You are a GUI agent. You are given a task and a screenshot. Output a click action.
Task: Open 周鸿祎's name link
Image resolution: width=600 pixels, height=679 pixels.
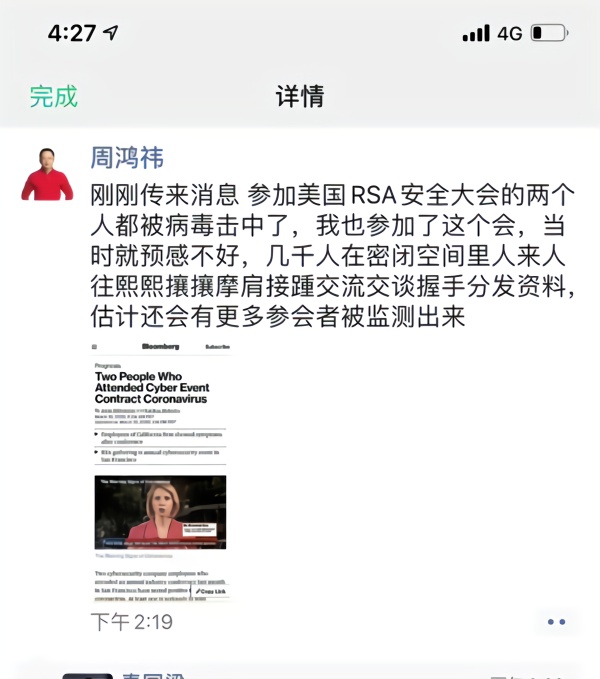(x=127, y=158)
